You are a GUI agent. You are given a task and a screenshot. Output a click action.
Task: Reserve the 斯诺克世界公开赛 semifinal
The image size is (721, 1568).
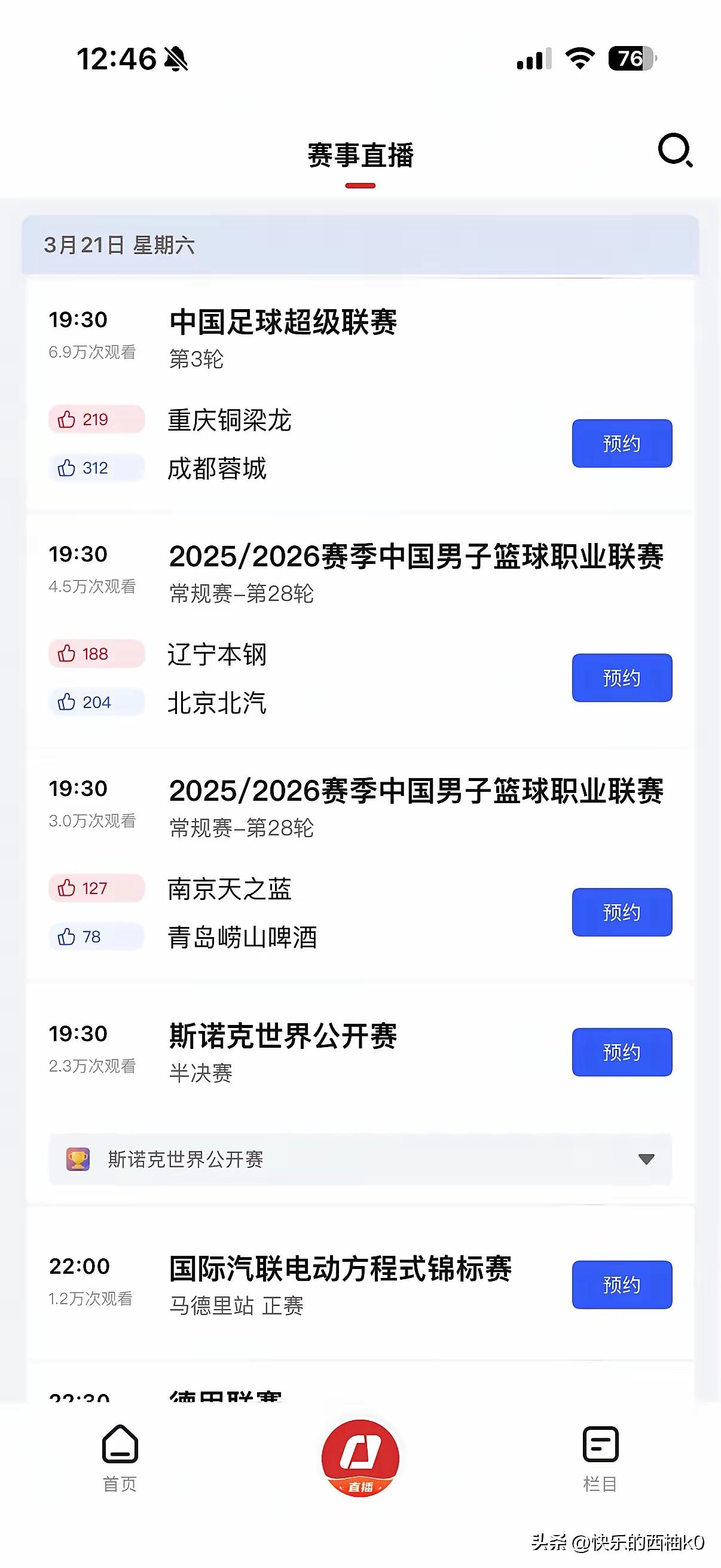[621, 1052]
